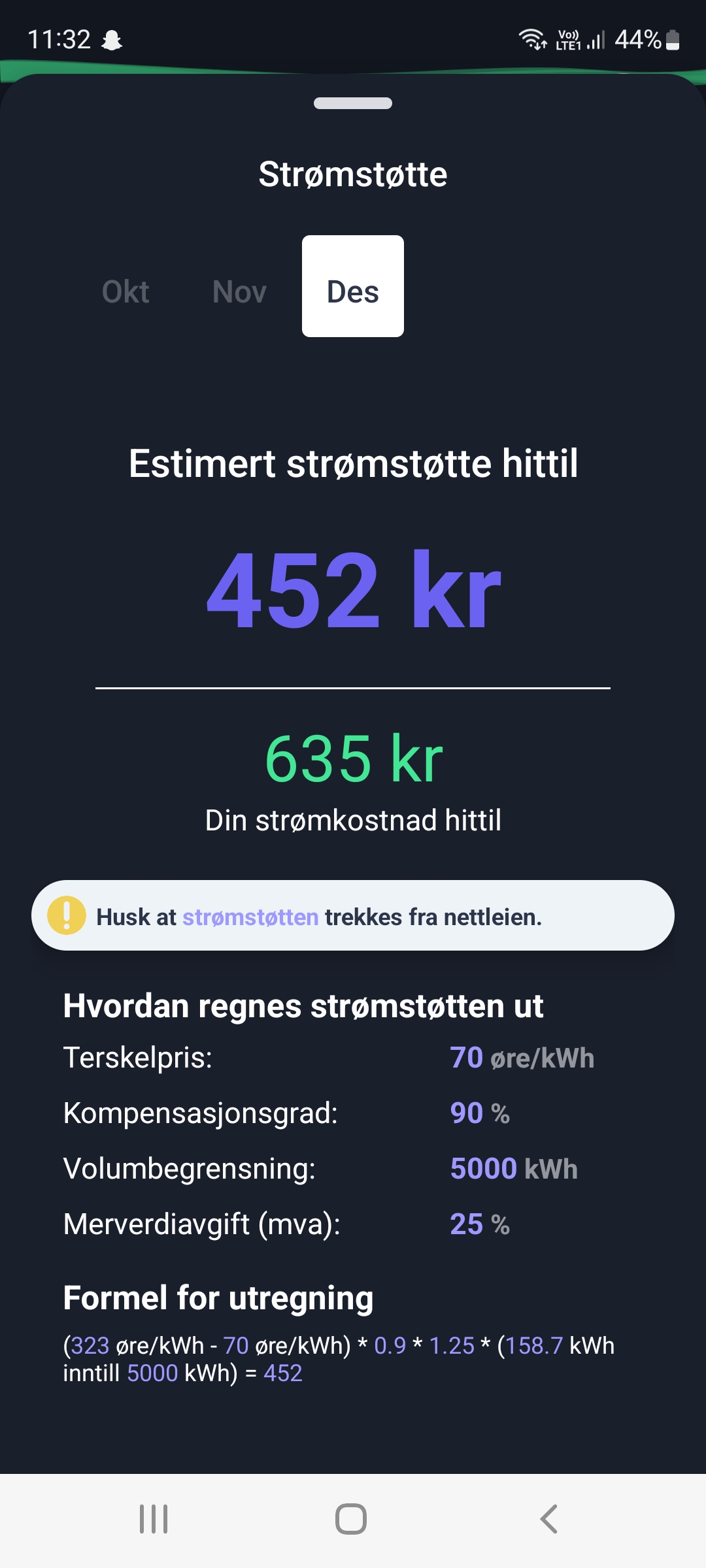Tap the Des month tab
Viewport: 706px width, 1568px height.
(x=353, y=286)
